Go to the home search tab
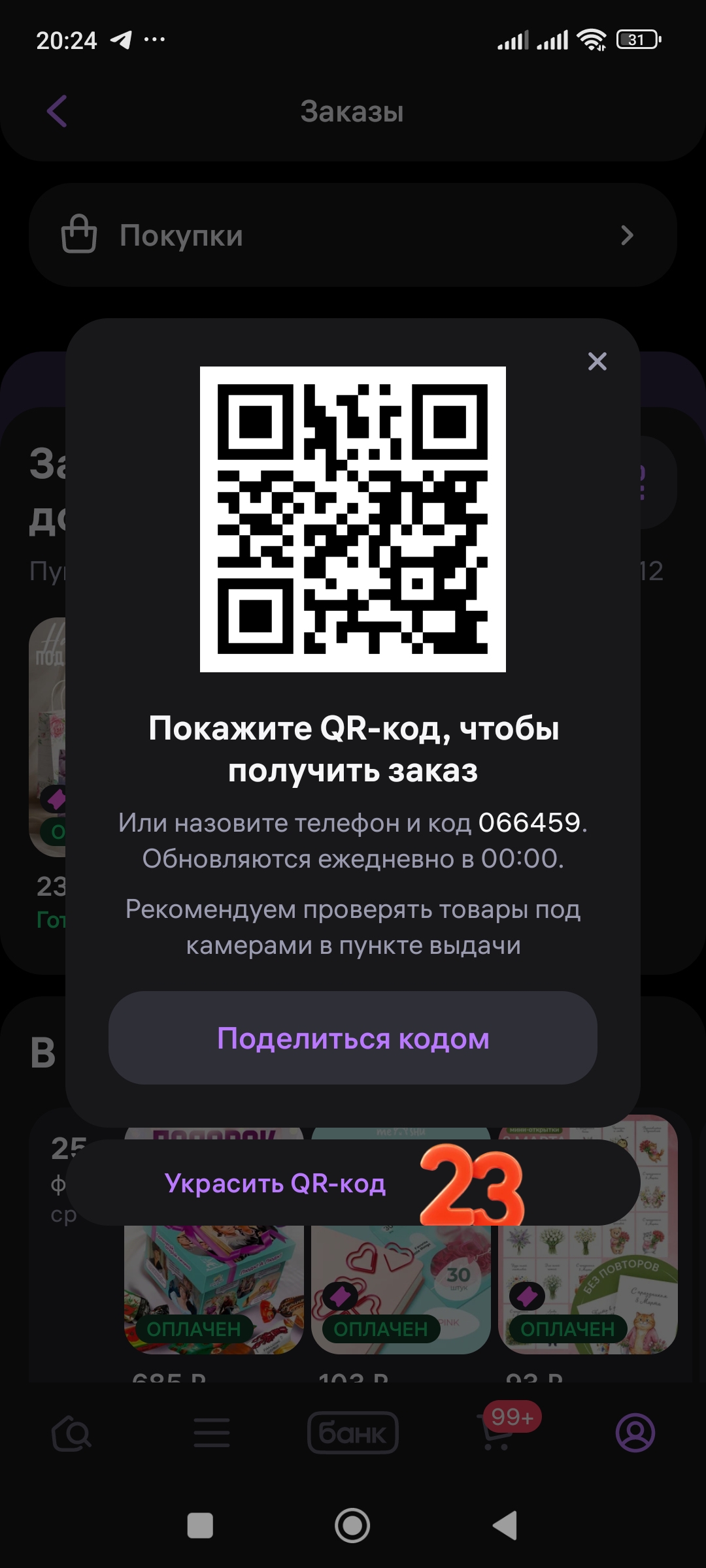Viewport: 706px width, 1568px height. 72,1433
